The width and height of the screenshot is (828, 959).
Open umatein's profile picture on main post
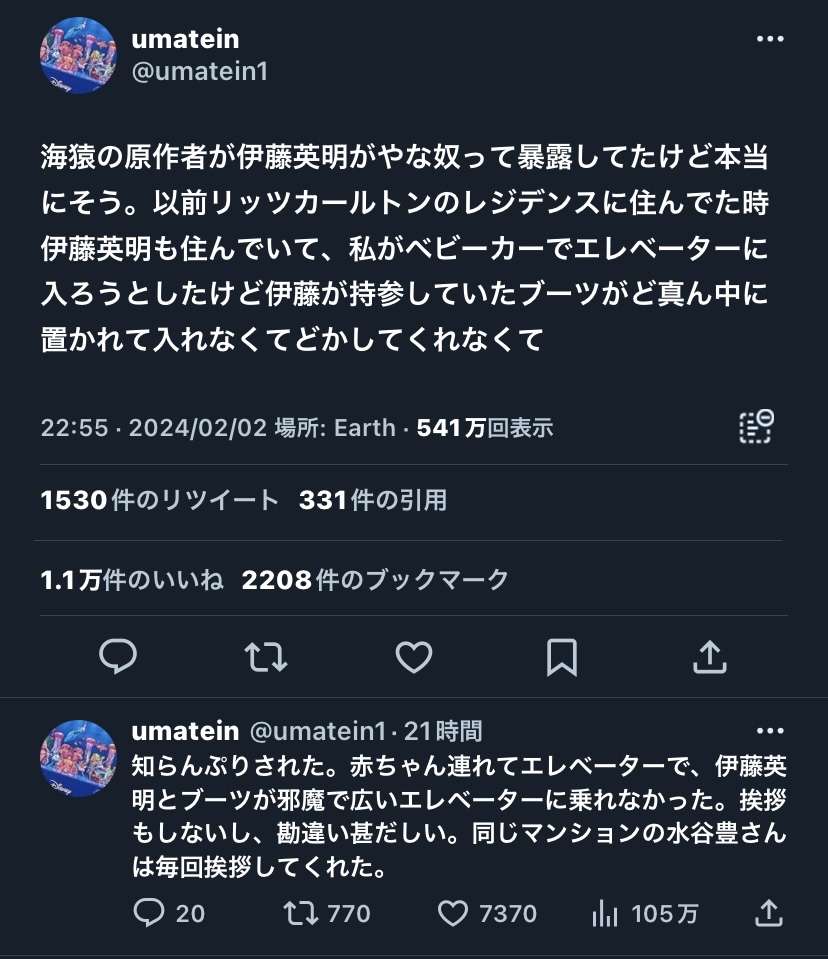point(79,56)
